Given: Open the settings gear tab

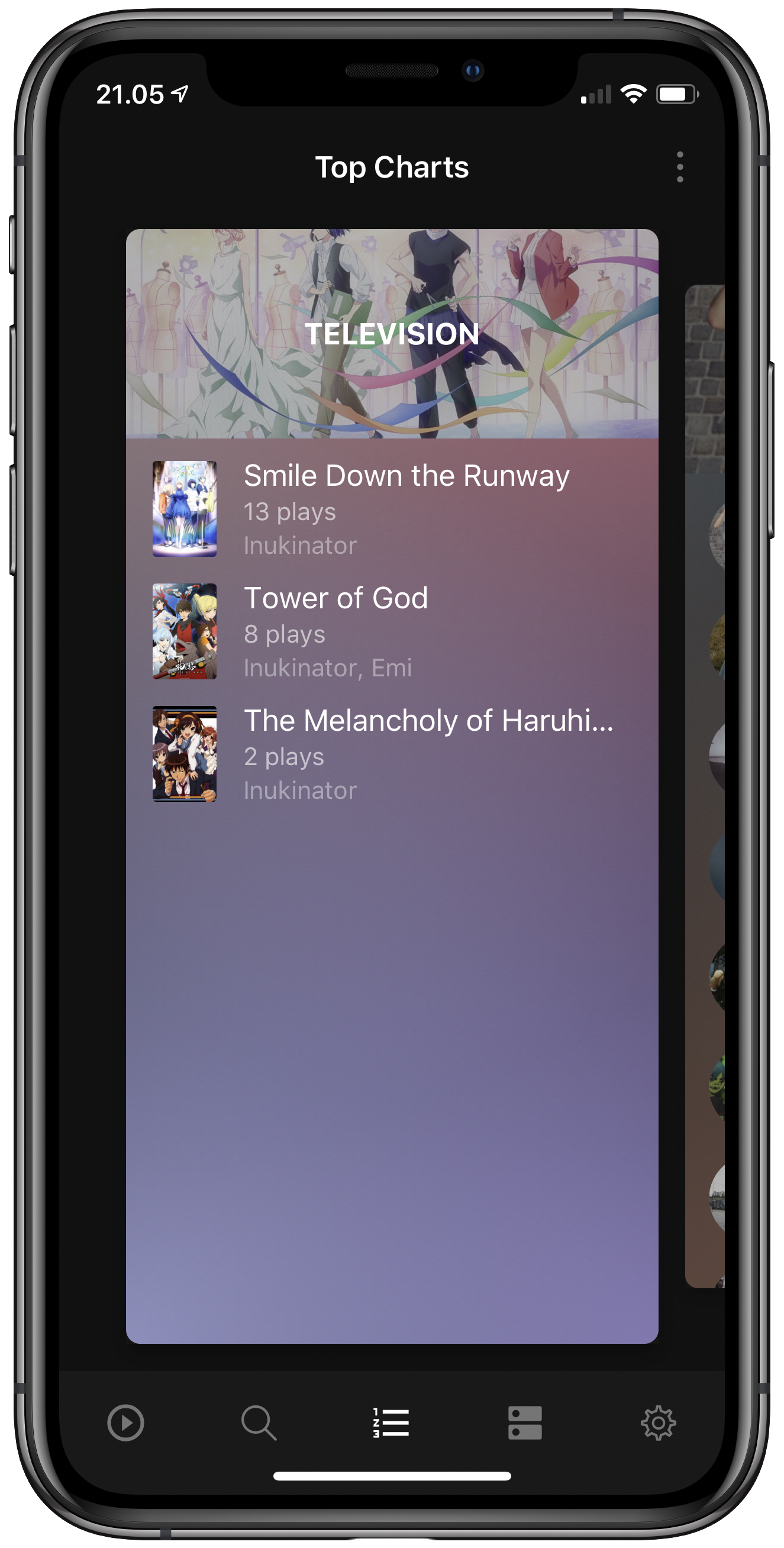Looking at the screenshot, I should click(658, 1423).
